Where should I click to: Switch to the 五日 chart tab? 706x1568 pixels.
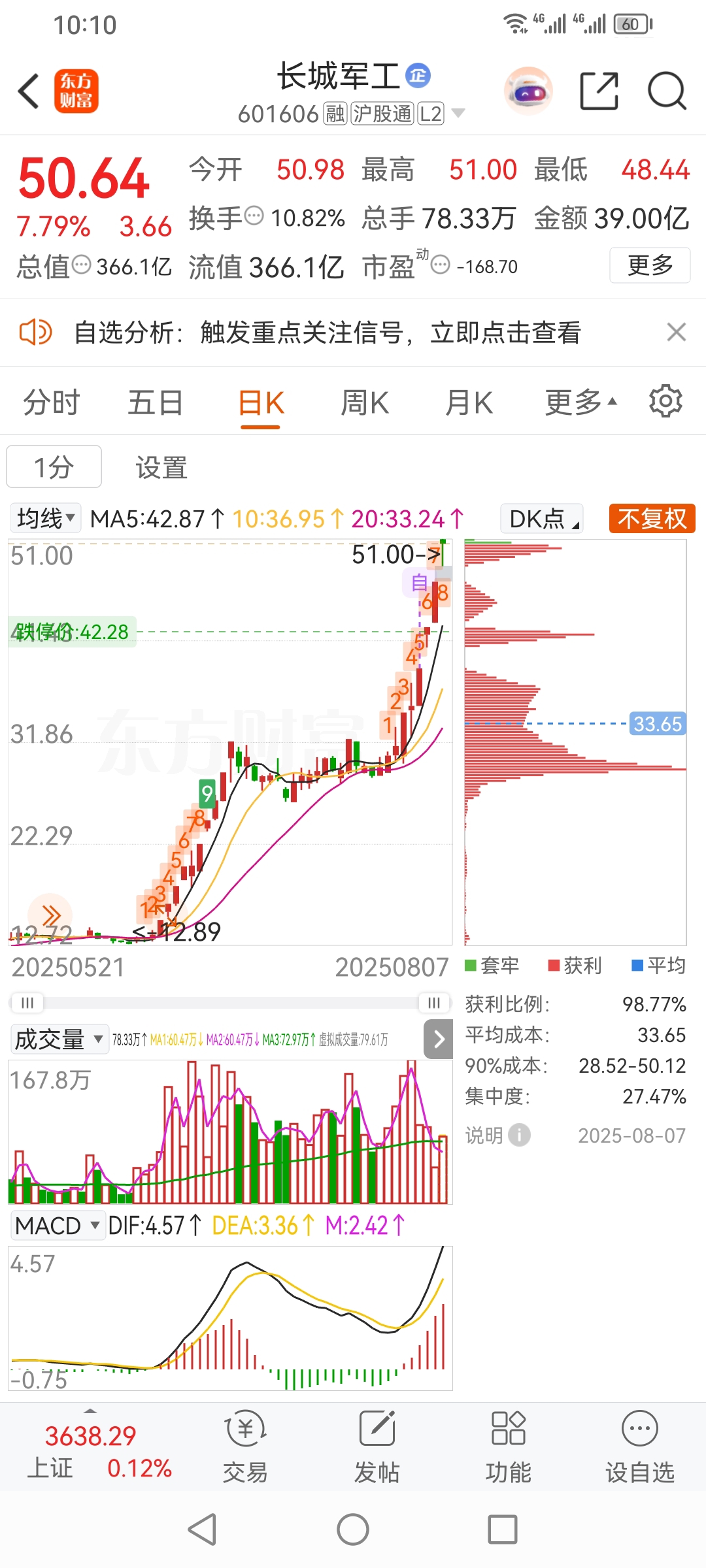(x=156, y=402)
